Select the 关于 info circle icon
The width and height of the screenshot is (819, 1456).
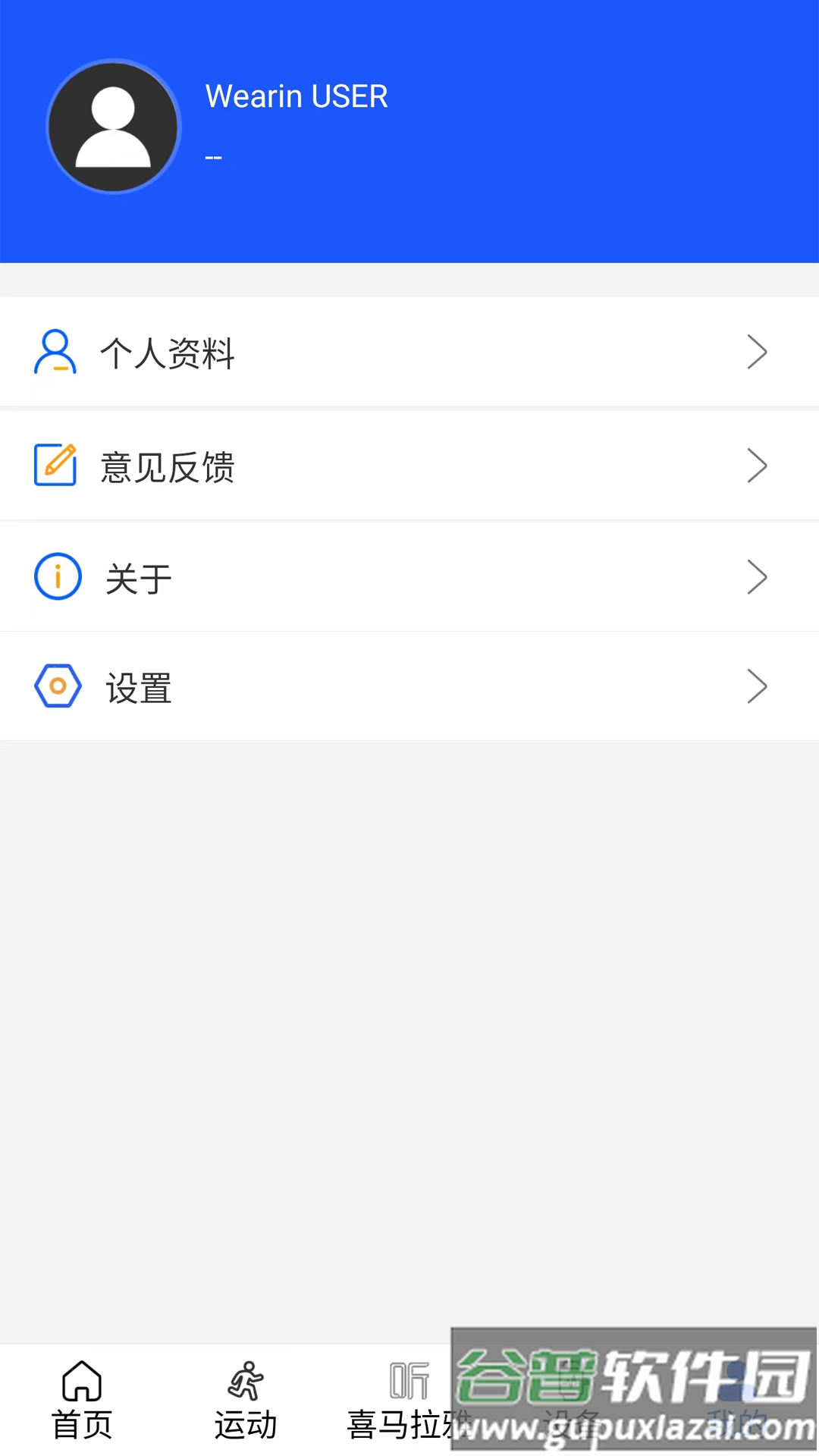click(58, 576)
